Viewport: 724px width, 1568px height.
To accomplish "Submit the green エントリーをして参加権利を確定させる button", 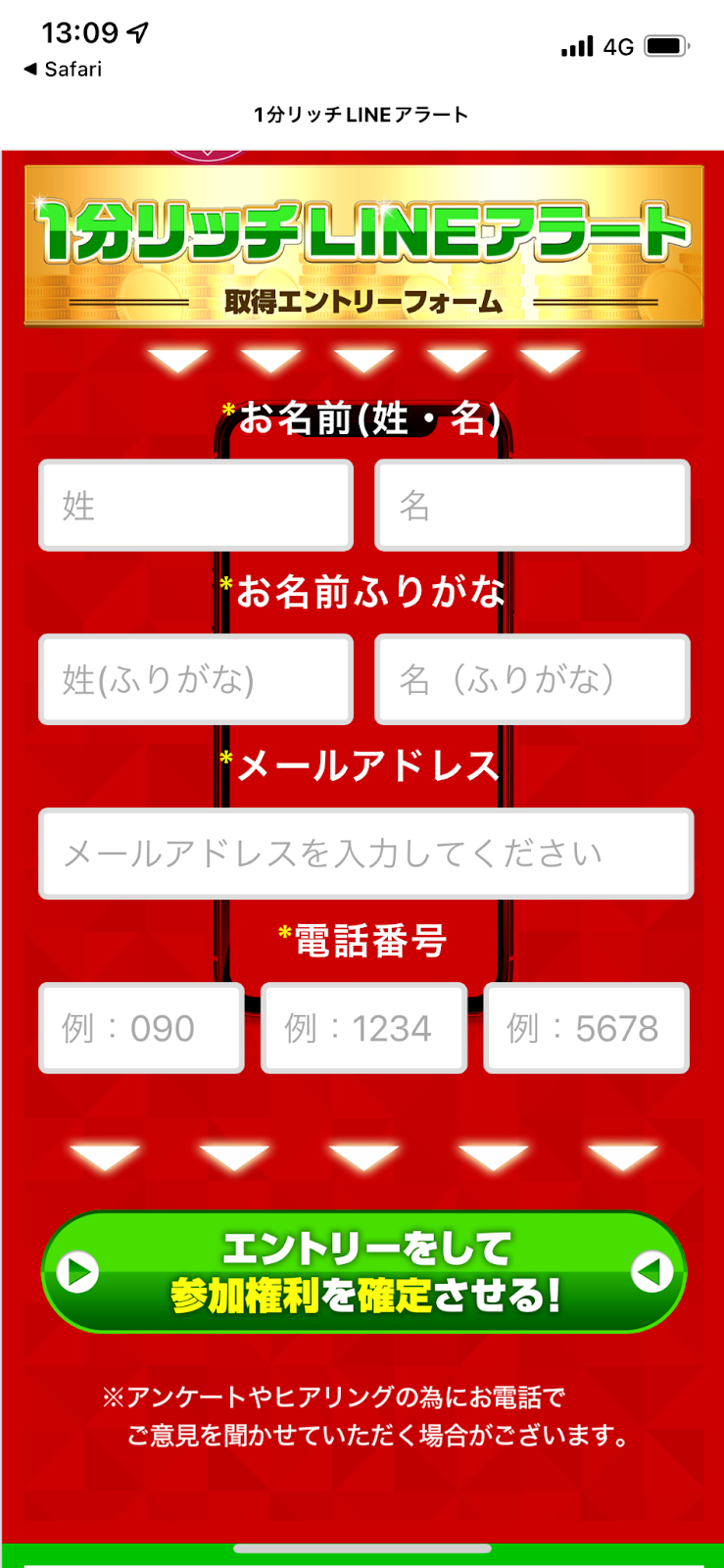I will [363, 1272].
